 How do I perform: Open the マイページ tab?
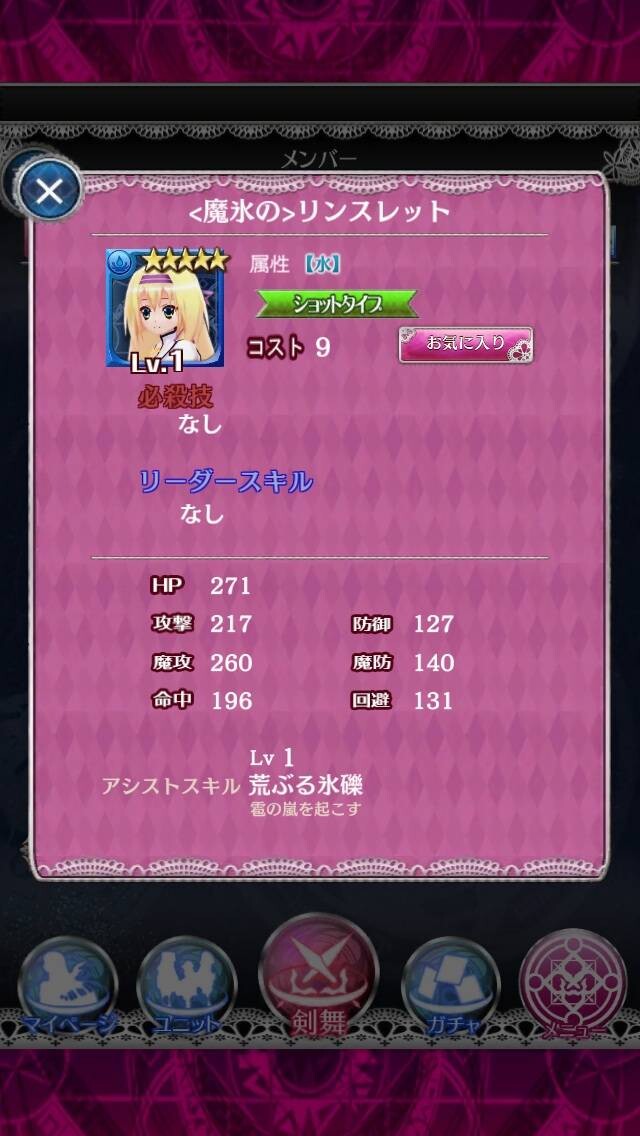tap(67, 987)
